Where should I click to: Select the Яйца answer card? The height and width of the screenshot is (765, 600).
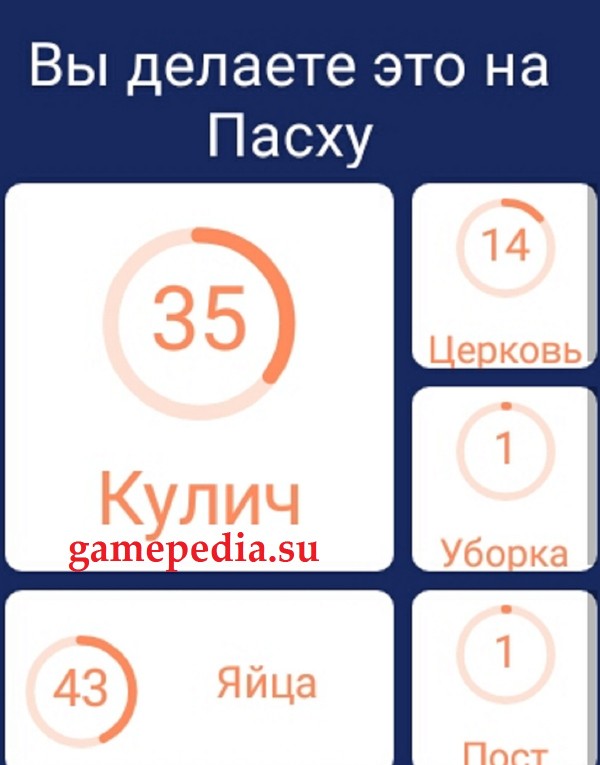coord(199,680)
